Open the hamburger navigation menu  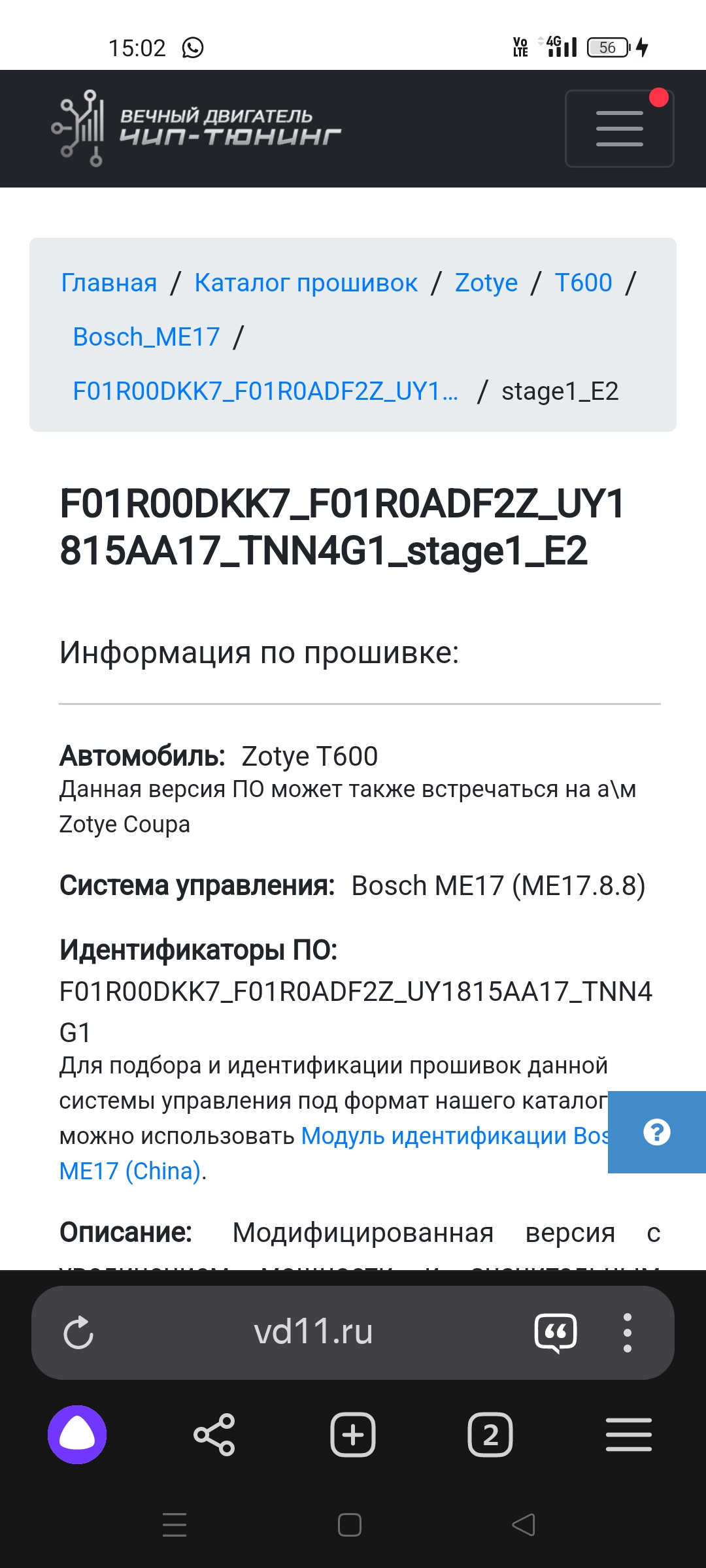pyautogui.click(x=619, y=129)
